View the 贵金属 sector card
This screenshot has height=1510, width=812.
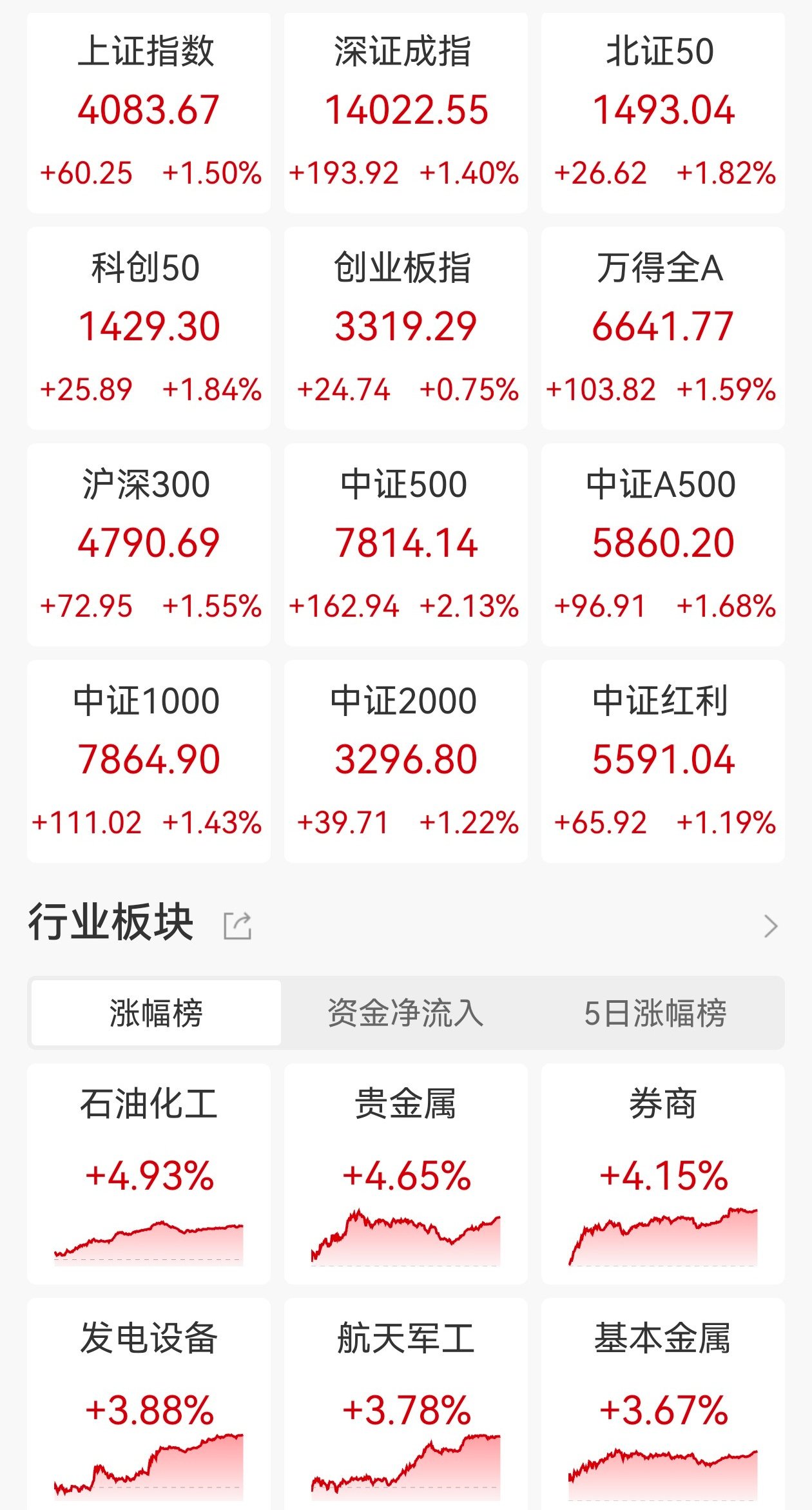point(406,1173)
